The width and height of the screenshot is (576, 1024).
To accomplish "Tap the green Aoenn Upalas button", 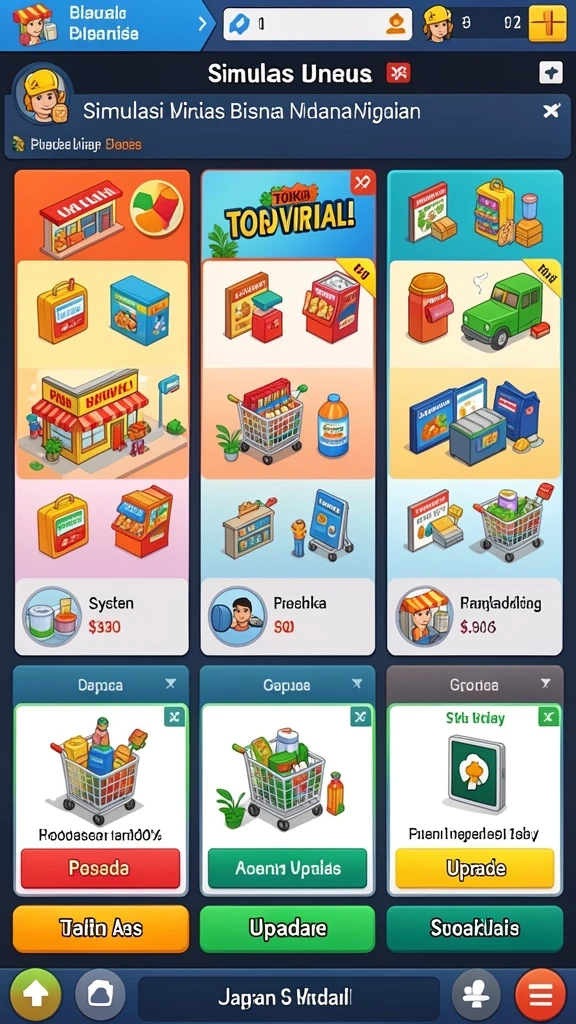I will coord(287,868).
